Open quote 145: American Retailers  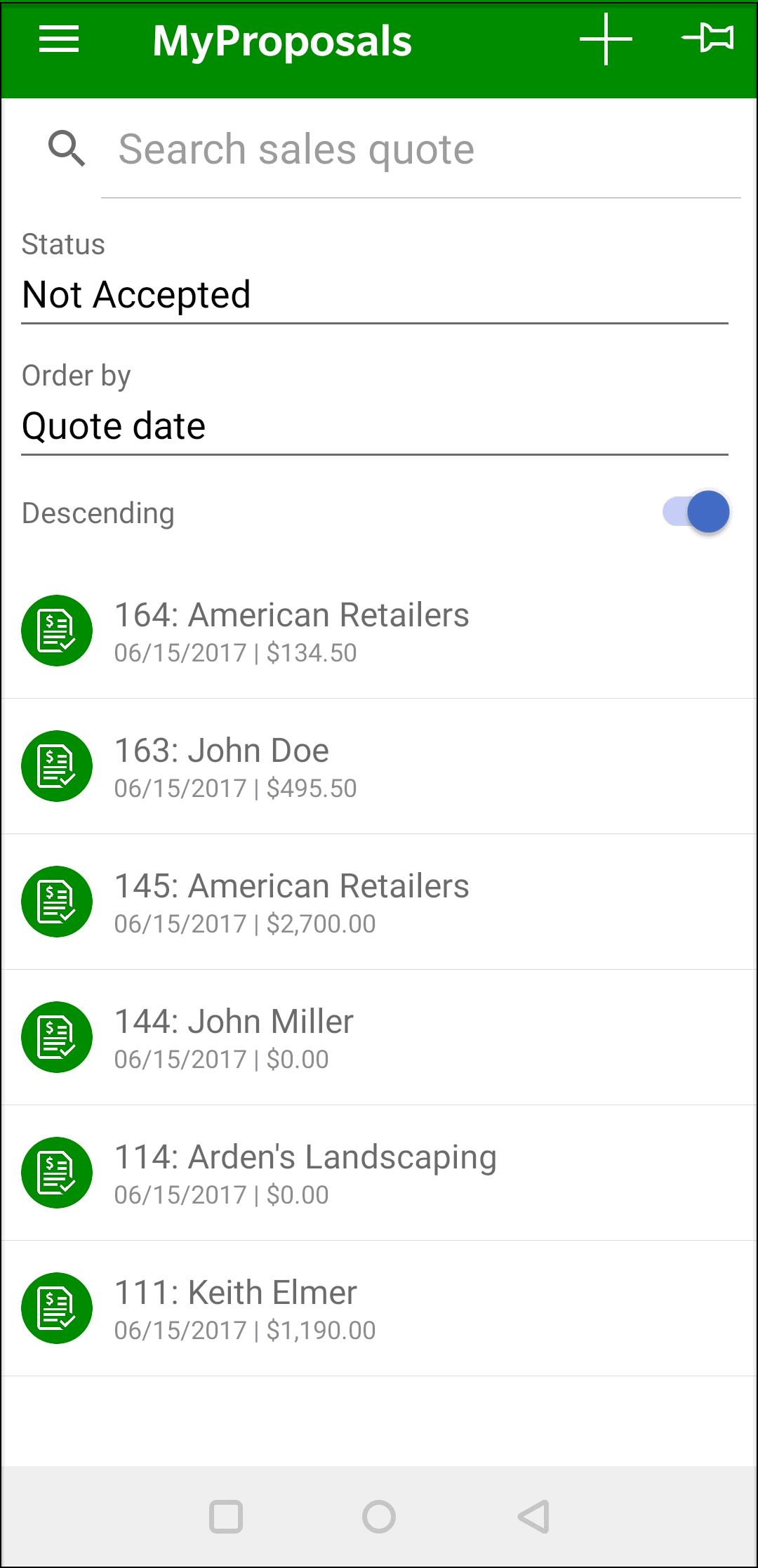tap(379, 902)
